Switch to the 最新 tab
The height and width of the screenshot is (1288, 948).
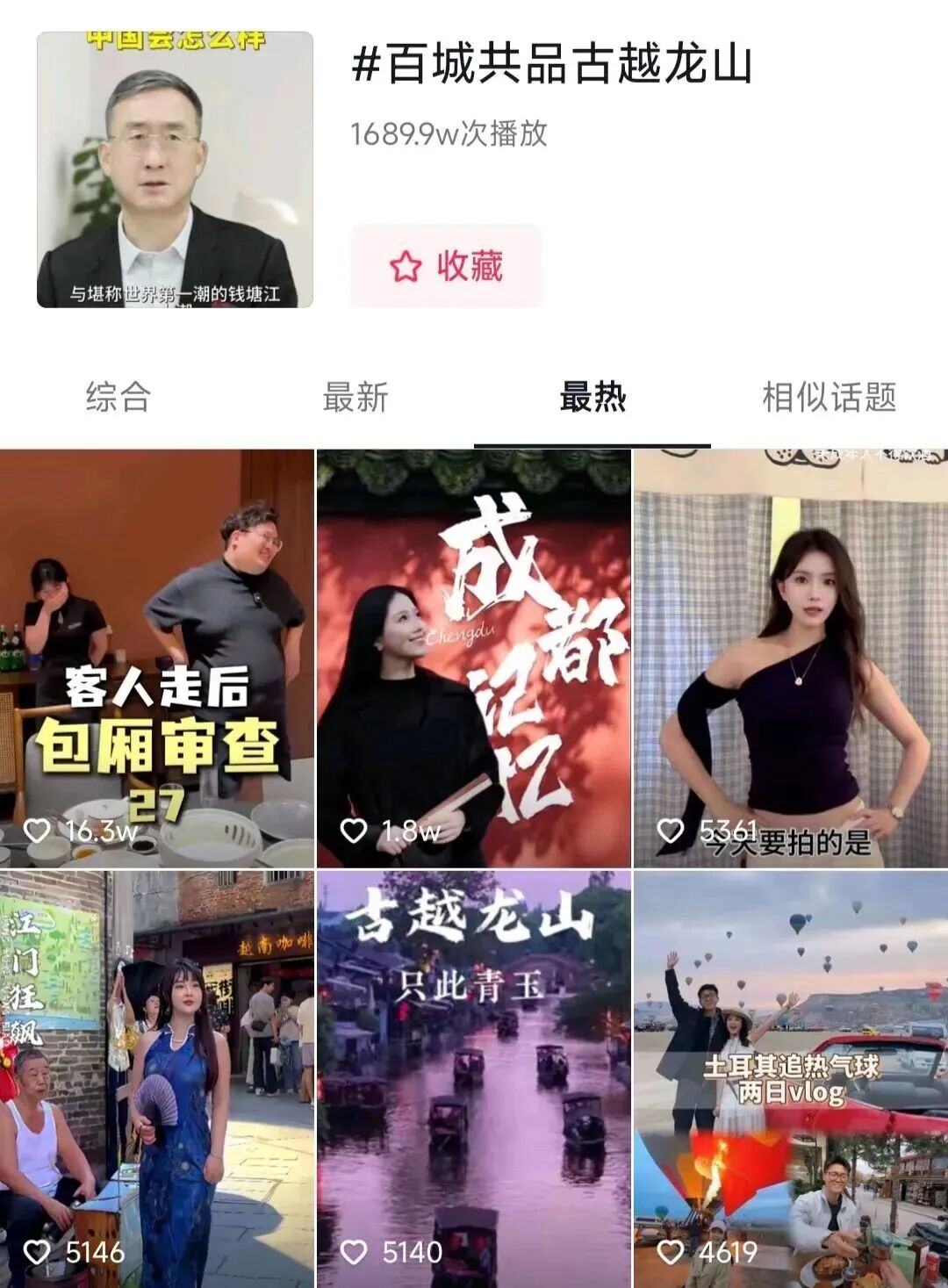(355, 397)
